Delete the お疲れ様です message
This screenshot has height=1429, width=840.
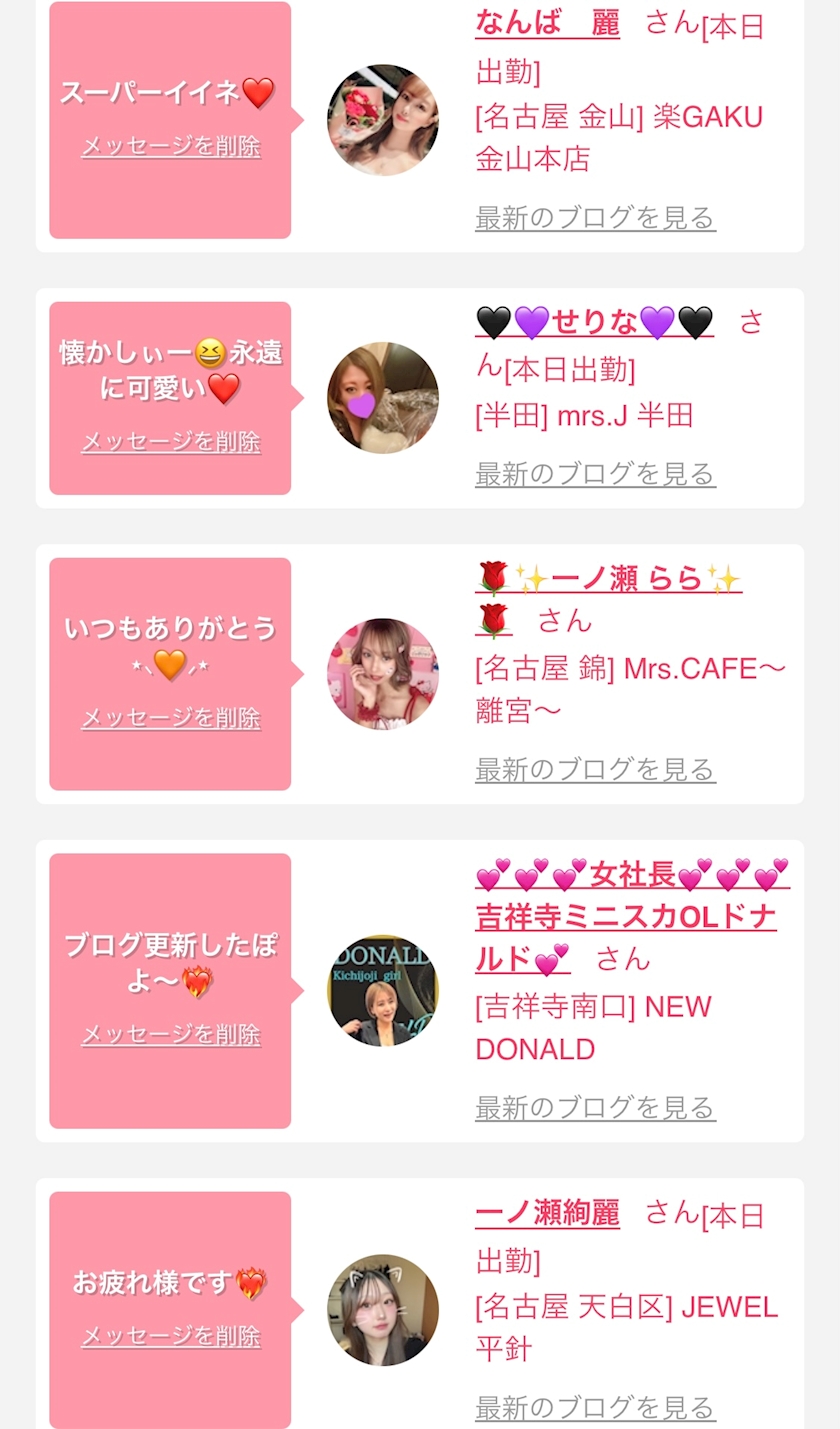coord(170,1336)
